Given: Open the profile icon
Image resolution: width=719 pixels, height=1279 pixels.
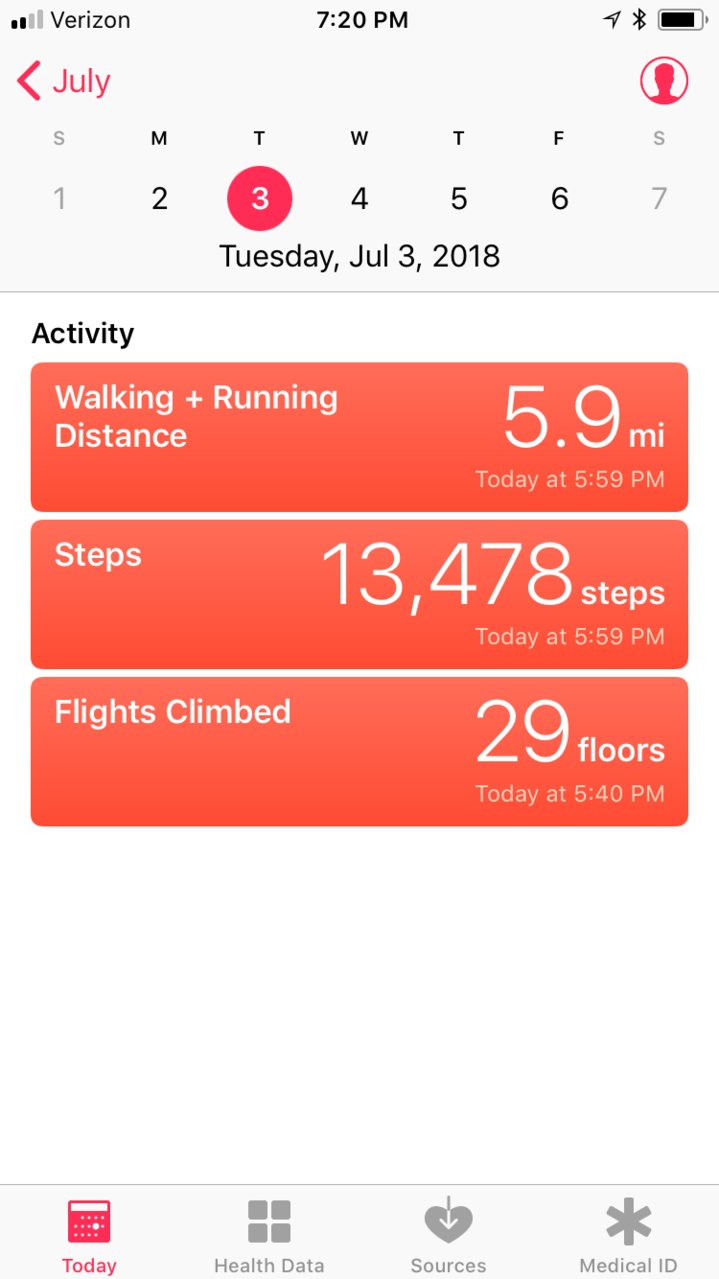Looking at the screenshot, I should tap(664, 81).
